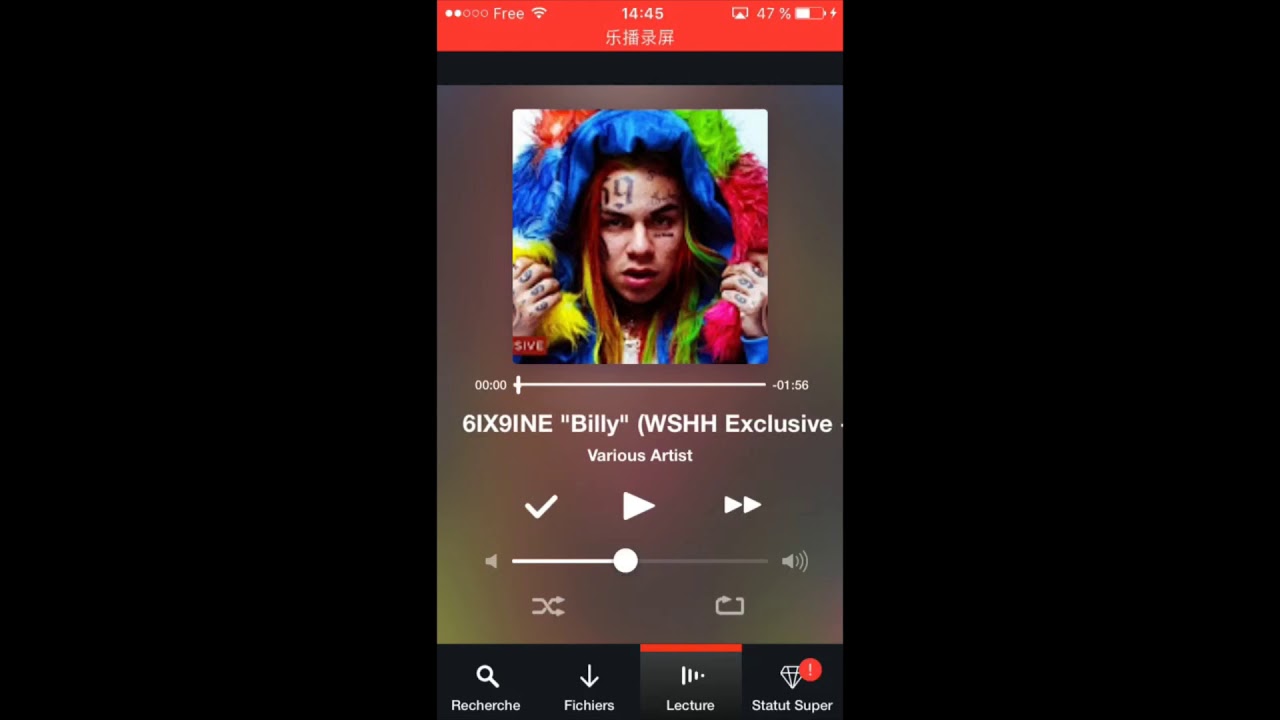
Task: Go to the Statut Super tab
Action: pos(792,688)
